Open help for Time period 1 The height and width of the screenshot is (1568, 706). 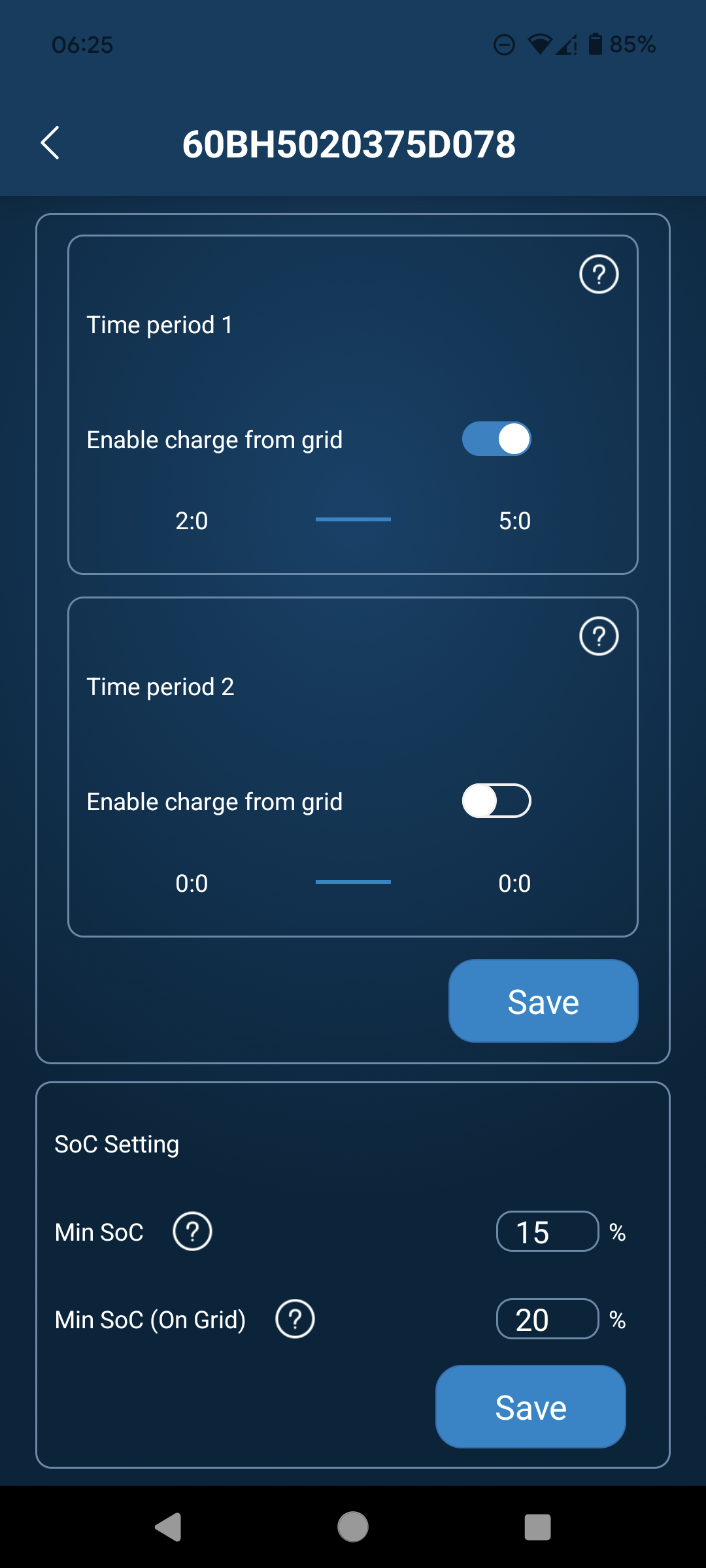[599, 274]
